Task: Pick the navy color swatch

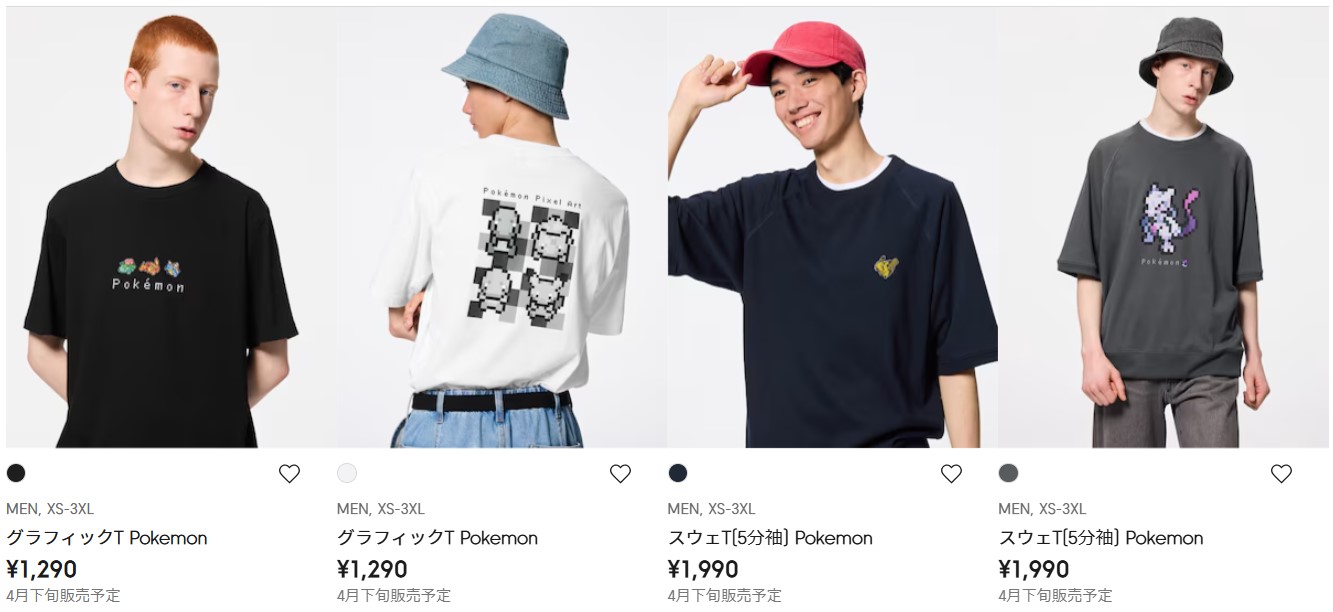Action: pos(678,473)
